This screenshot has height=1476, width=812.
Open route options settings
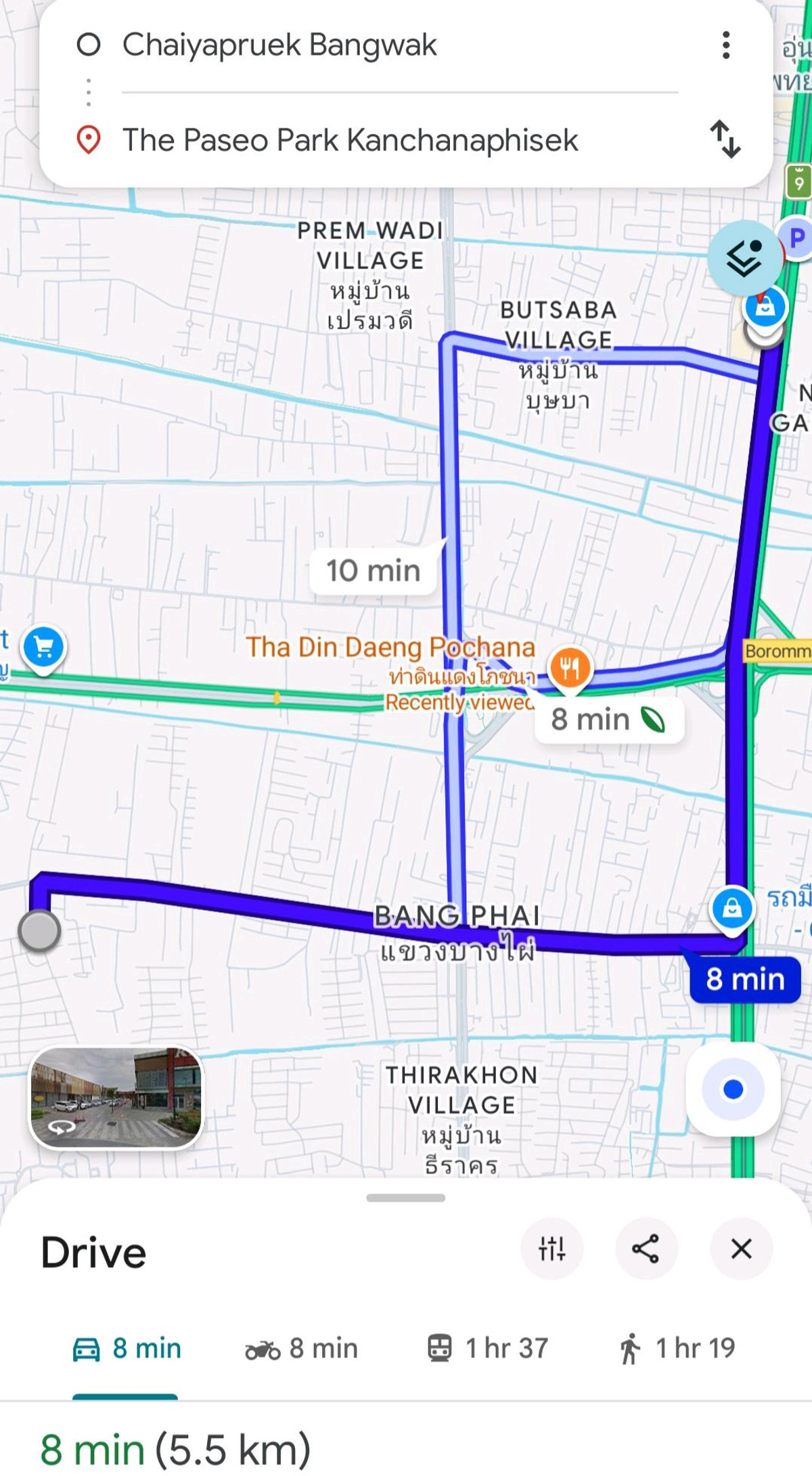click(x=551, y=1249)
